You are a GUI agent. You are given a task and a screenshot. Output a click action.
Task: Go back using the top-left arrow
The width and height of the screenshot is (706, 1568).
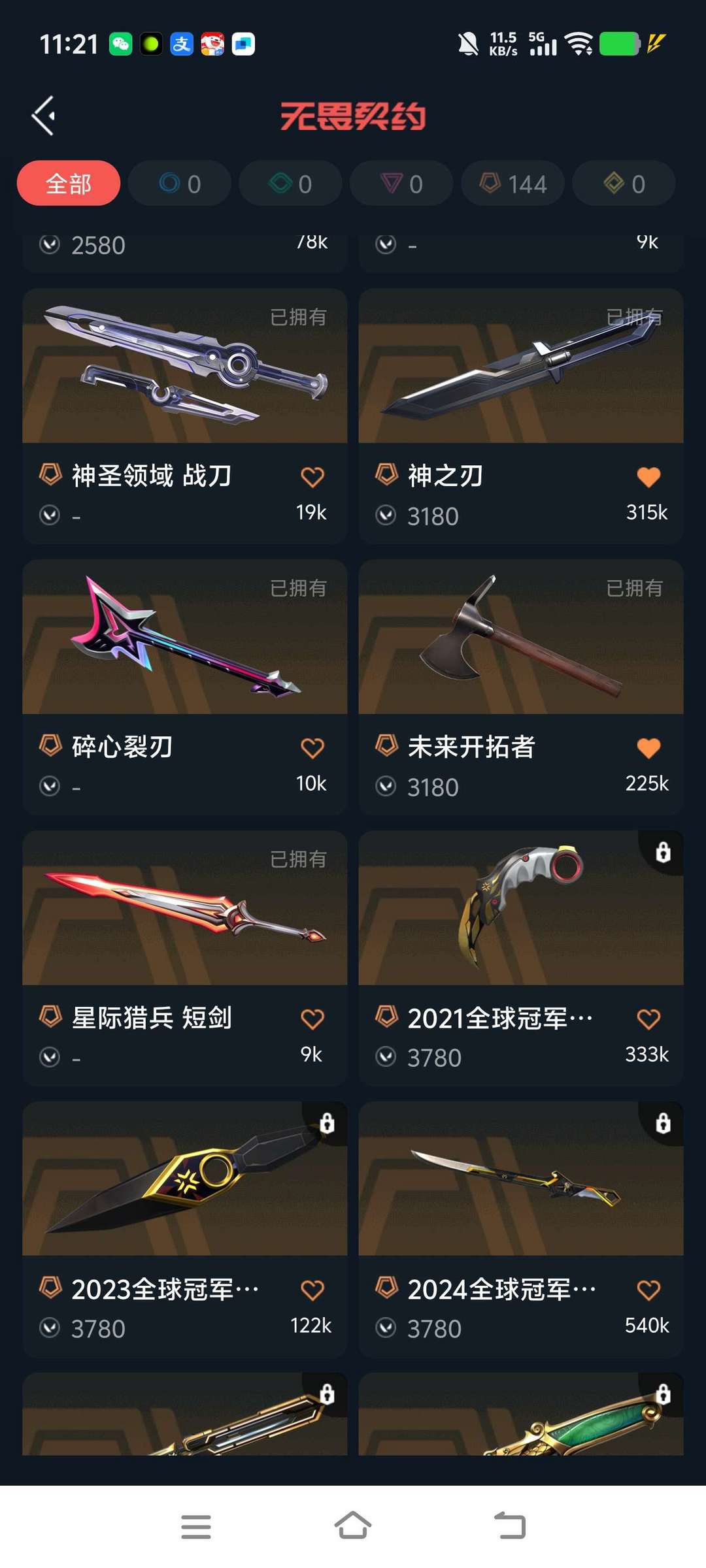44,116
